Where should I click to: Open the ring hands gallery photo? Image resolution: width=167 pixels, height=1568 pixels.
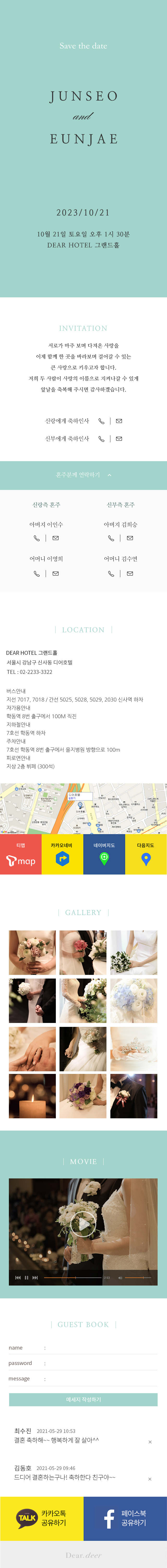pyautogui.click(x=32, y=1049)
